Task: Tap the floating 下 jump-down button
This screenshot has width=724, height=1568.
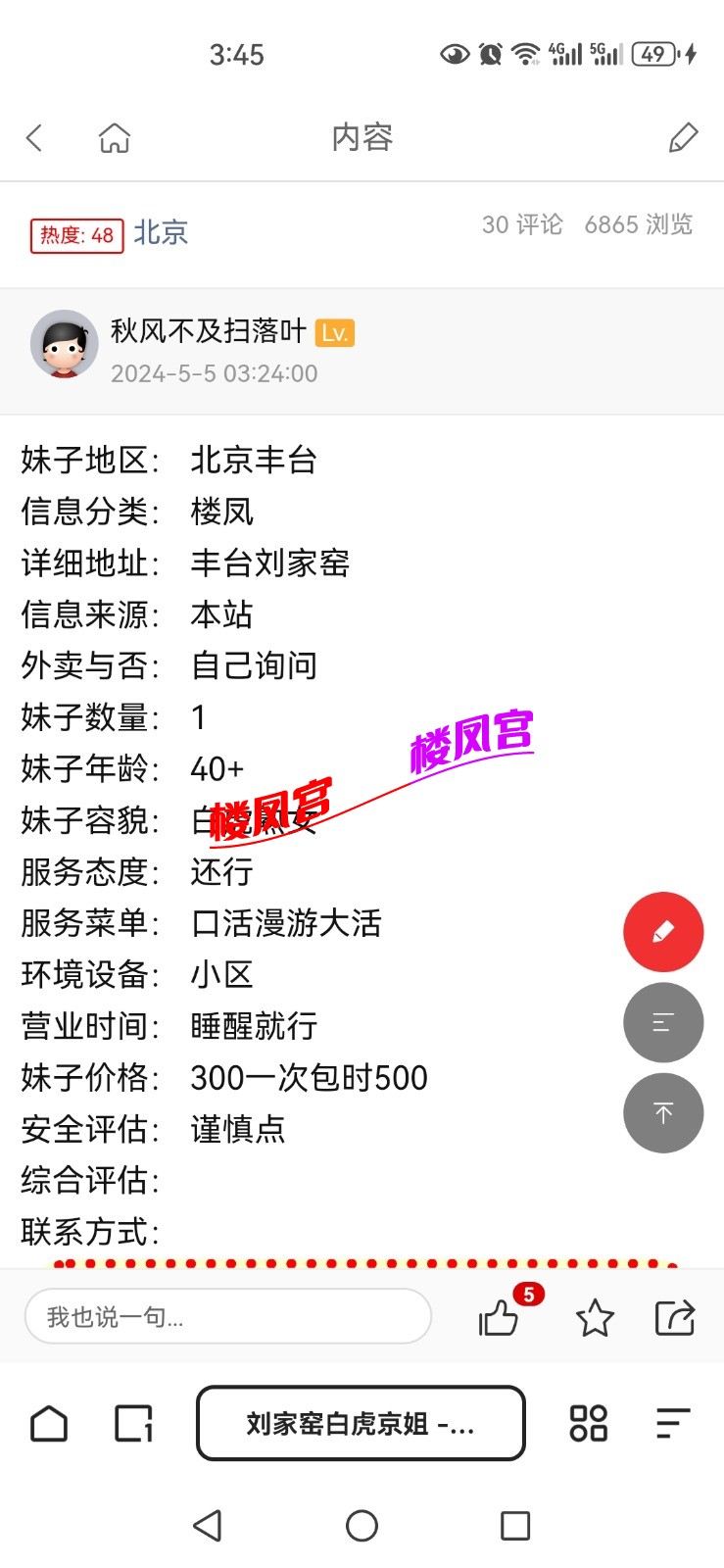Action: point(663,1112)
